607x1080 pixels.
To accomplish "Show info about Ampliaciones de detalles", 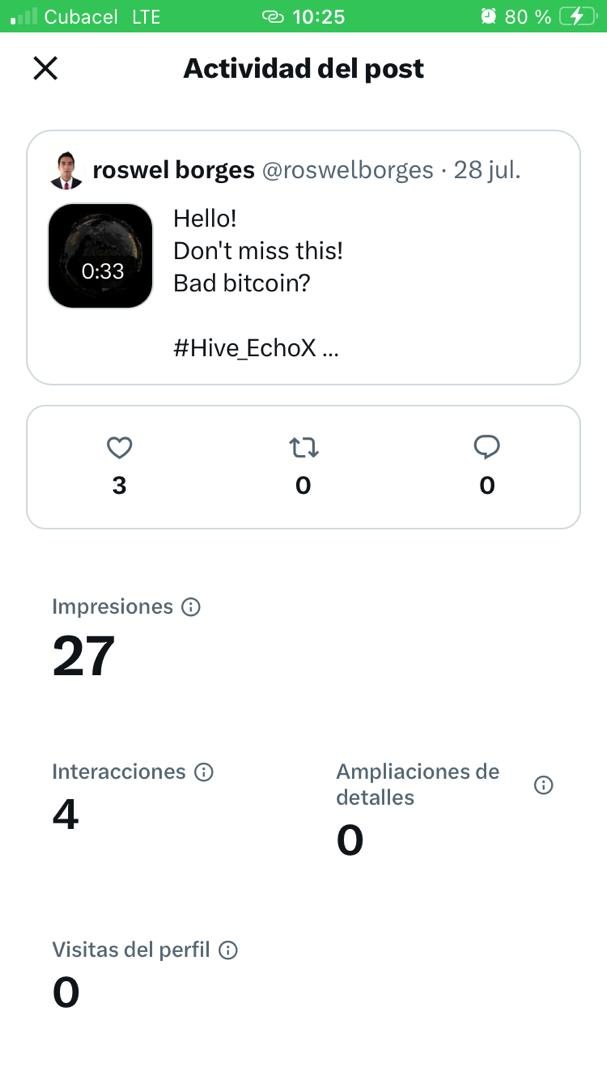I will click(544, 785).
